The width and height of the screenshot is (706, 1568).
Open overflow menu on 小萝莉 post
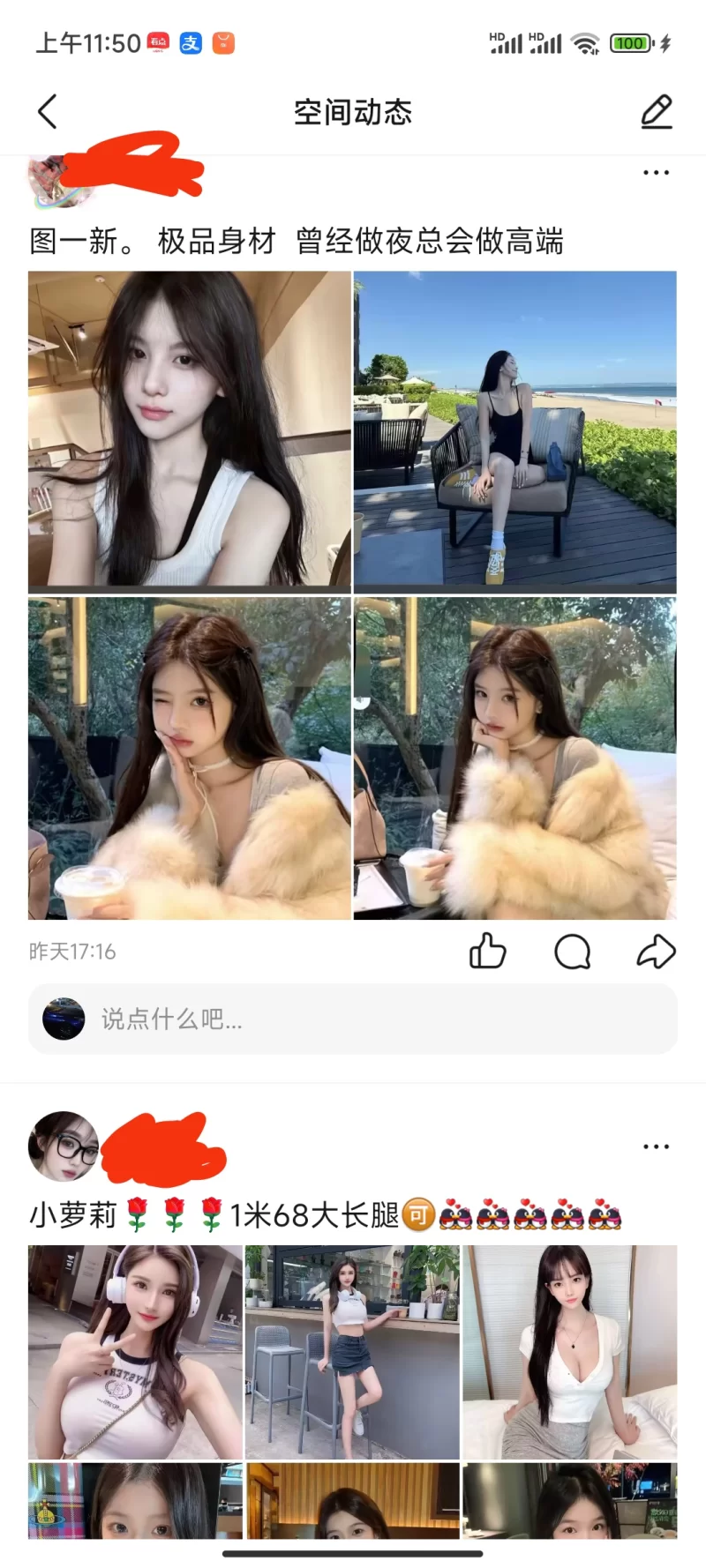point(656,1146)
